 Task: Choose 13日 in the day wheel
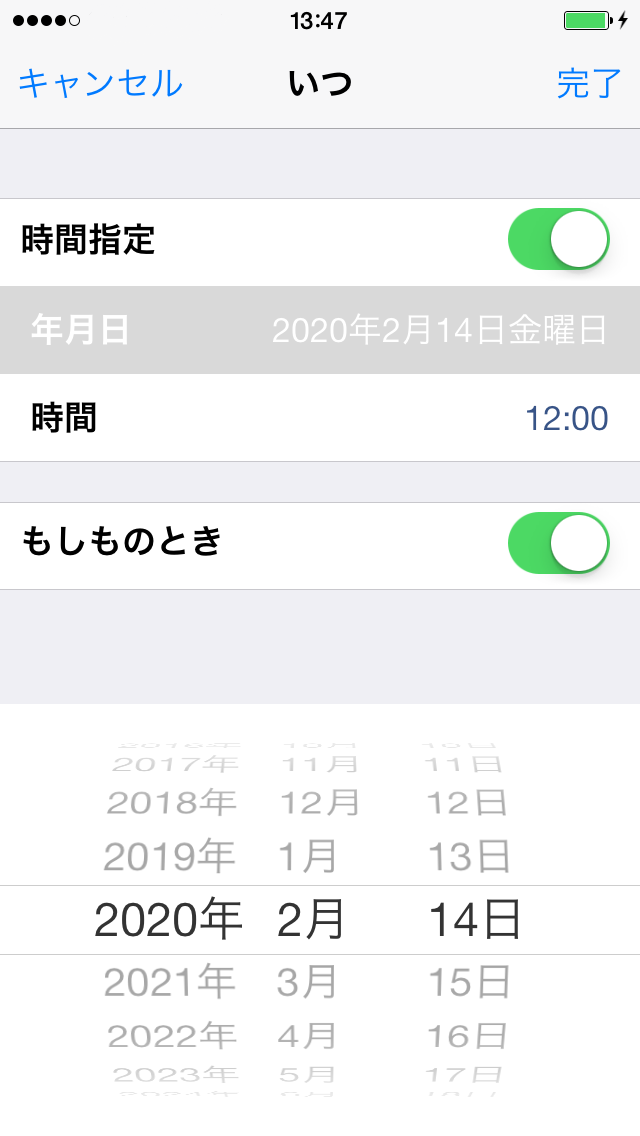coord(470,856)
